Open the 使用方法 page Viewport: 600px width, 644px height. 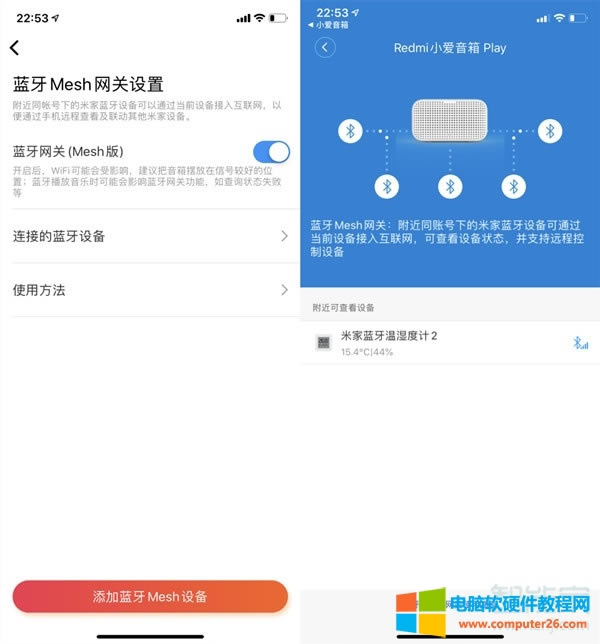(150, 290)
